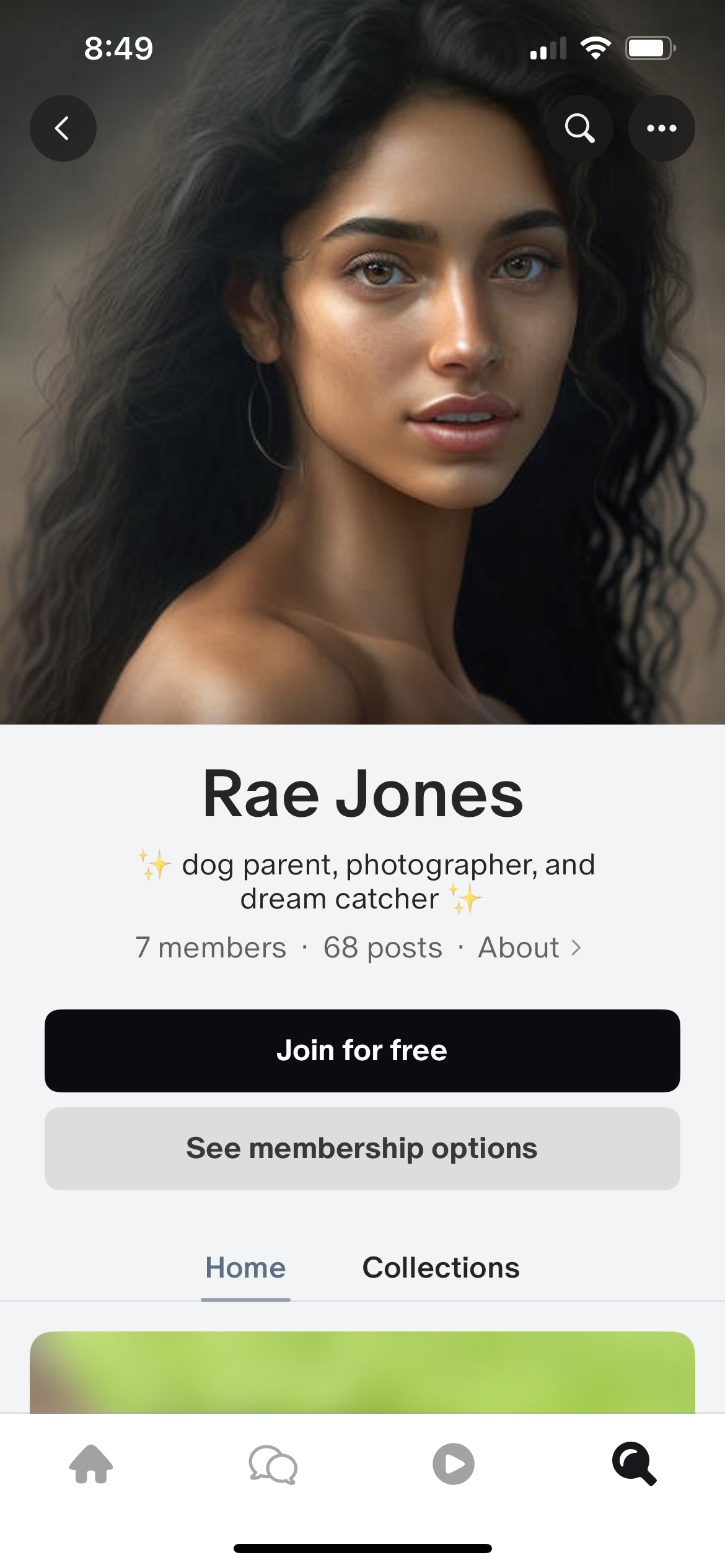This screenshot has height=1568, width=725.
Task: Tap Join for free button
Action: click(362, 1050)
